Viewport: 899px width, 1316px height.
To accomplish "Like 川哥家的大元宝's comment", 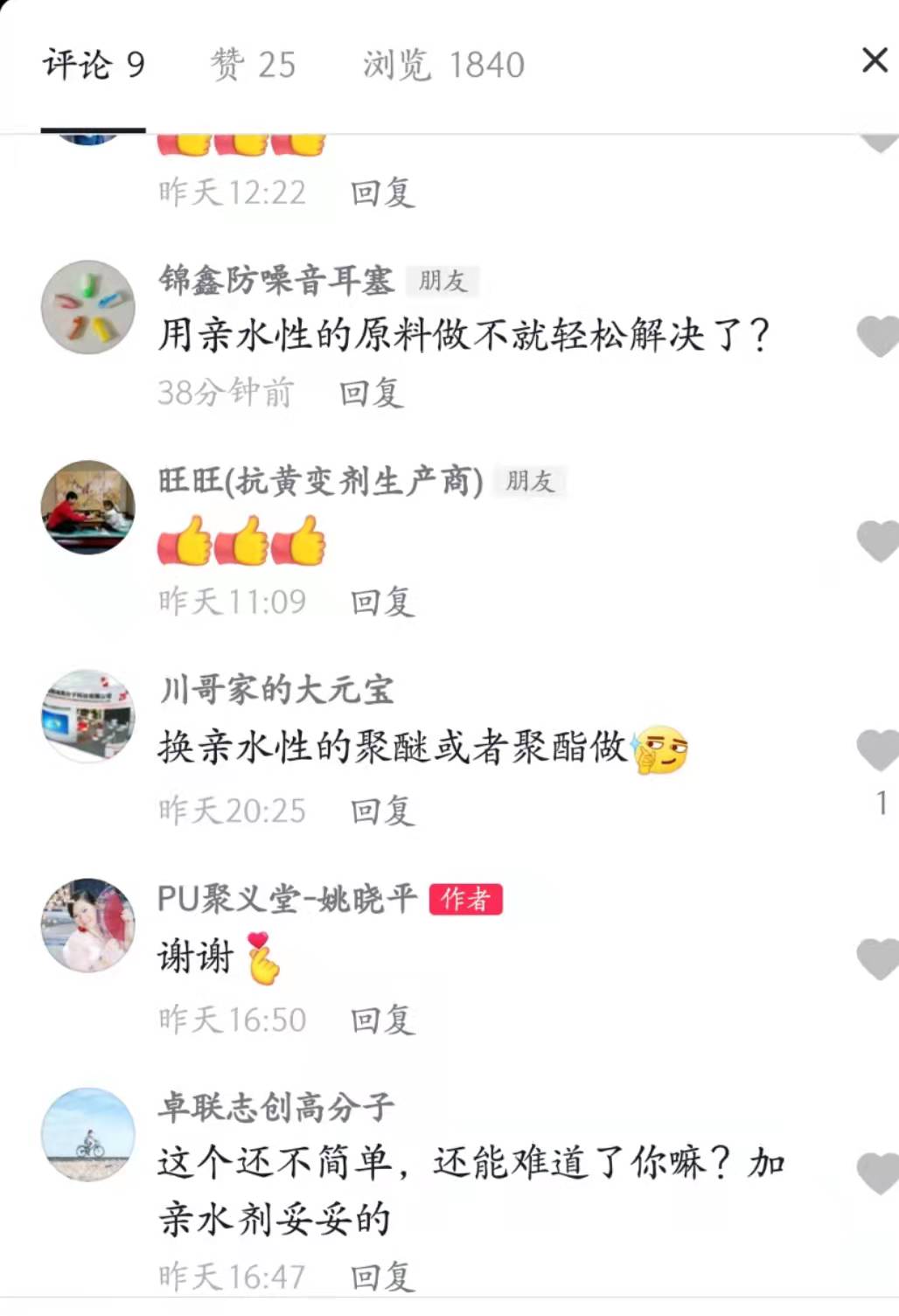I will [878, 749].
